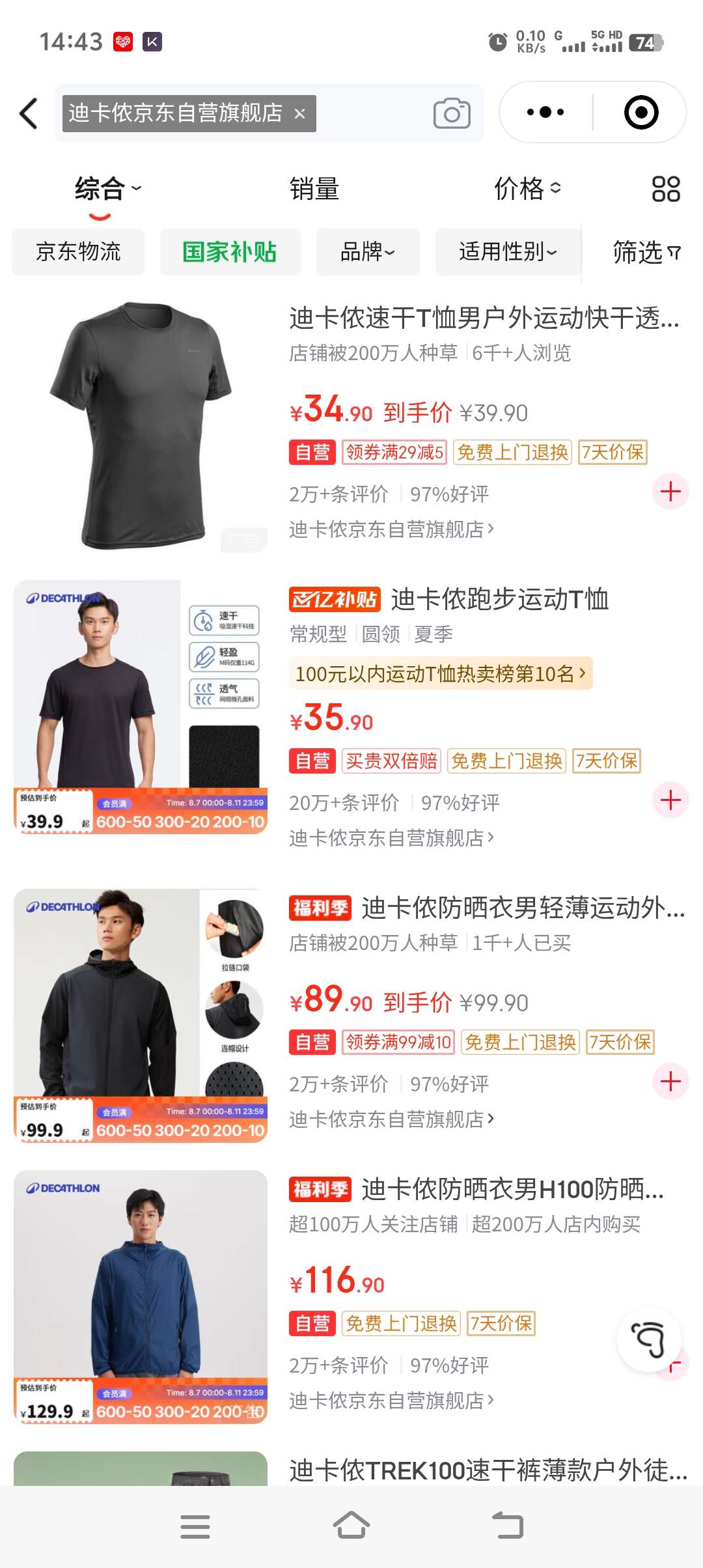The width and height of the screenshot is (703, 1568).
Task: Open camera image search
Action: coord(452,113)
